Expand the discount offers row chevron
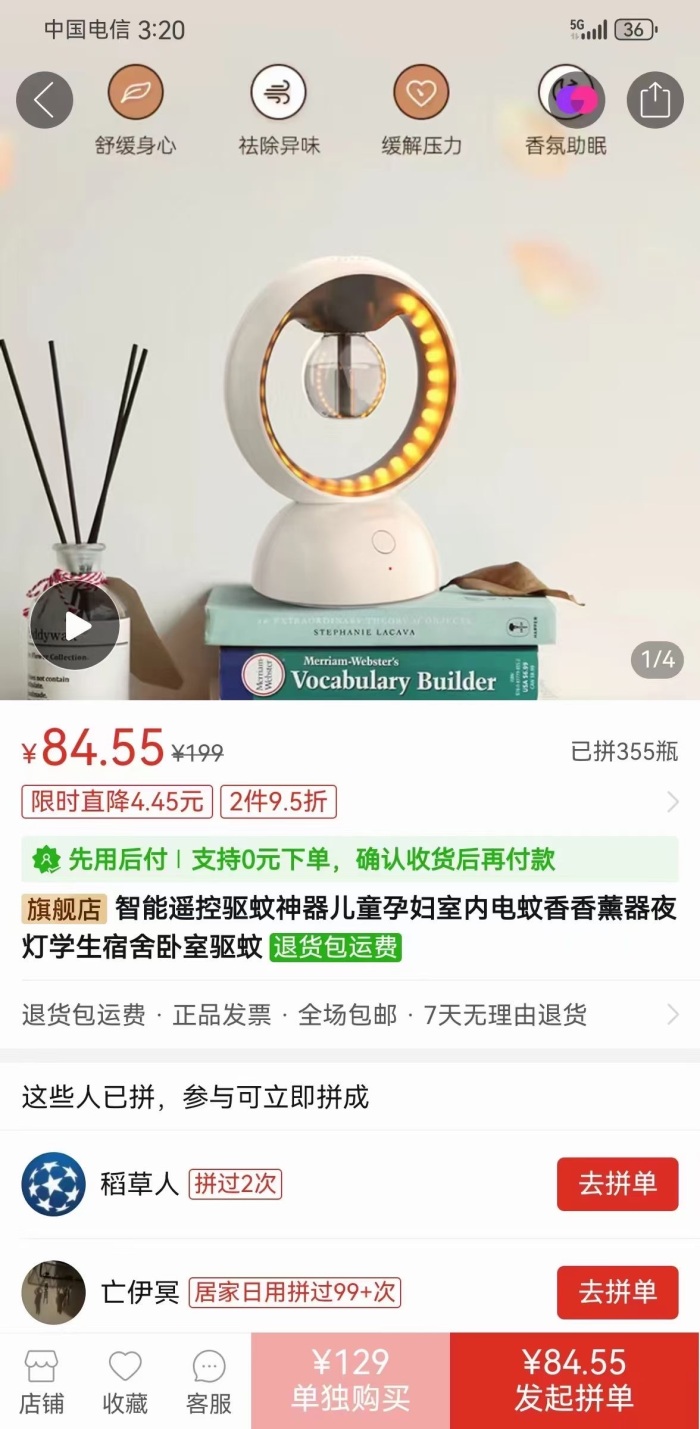 673,802
